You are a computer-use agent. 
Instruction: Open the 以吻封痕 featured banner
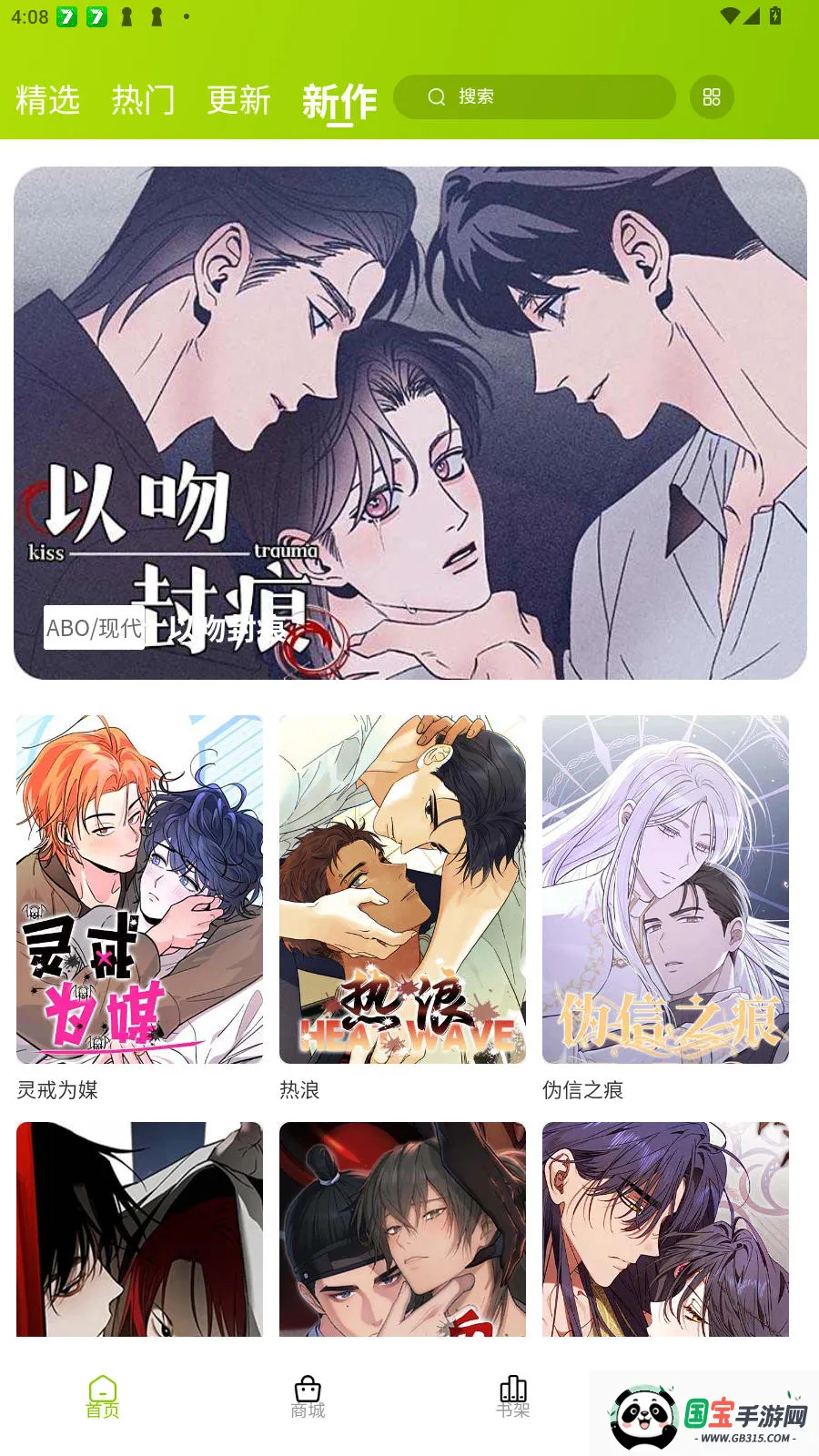[x=409, y=422]
